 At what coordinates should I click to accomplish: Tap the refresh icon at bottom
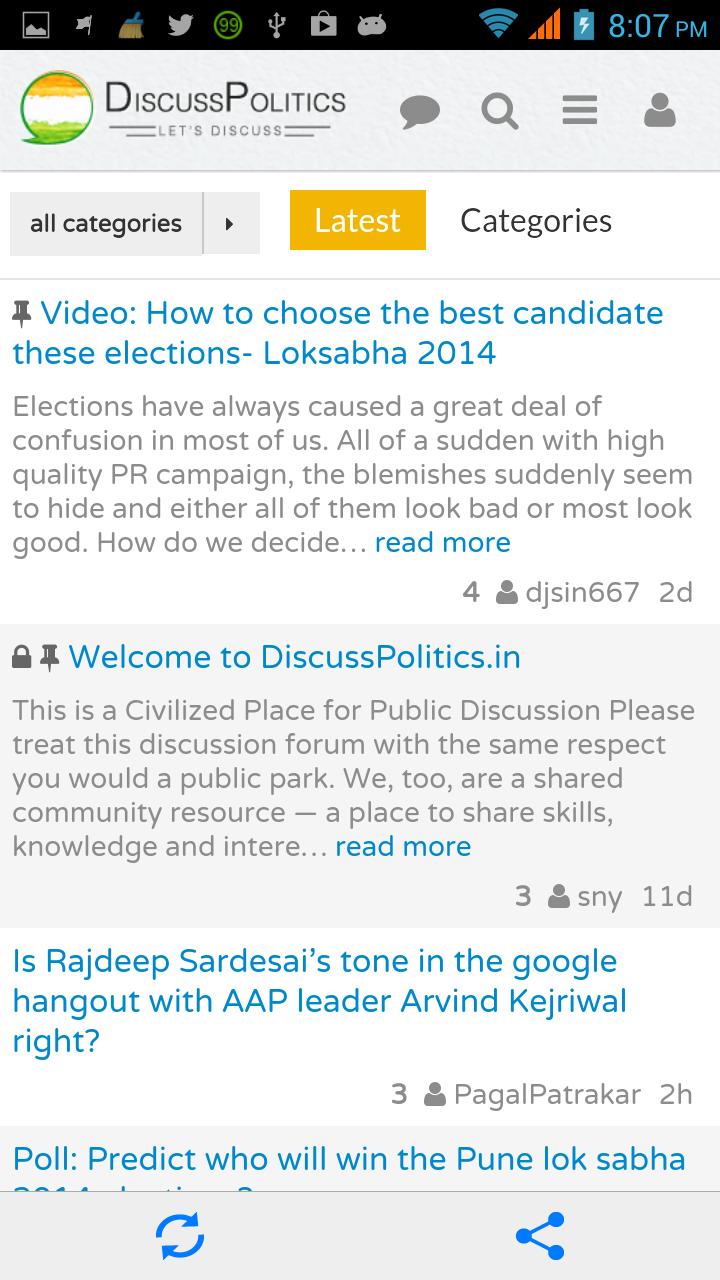[180, 1235]
